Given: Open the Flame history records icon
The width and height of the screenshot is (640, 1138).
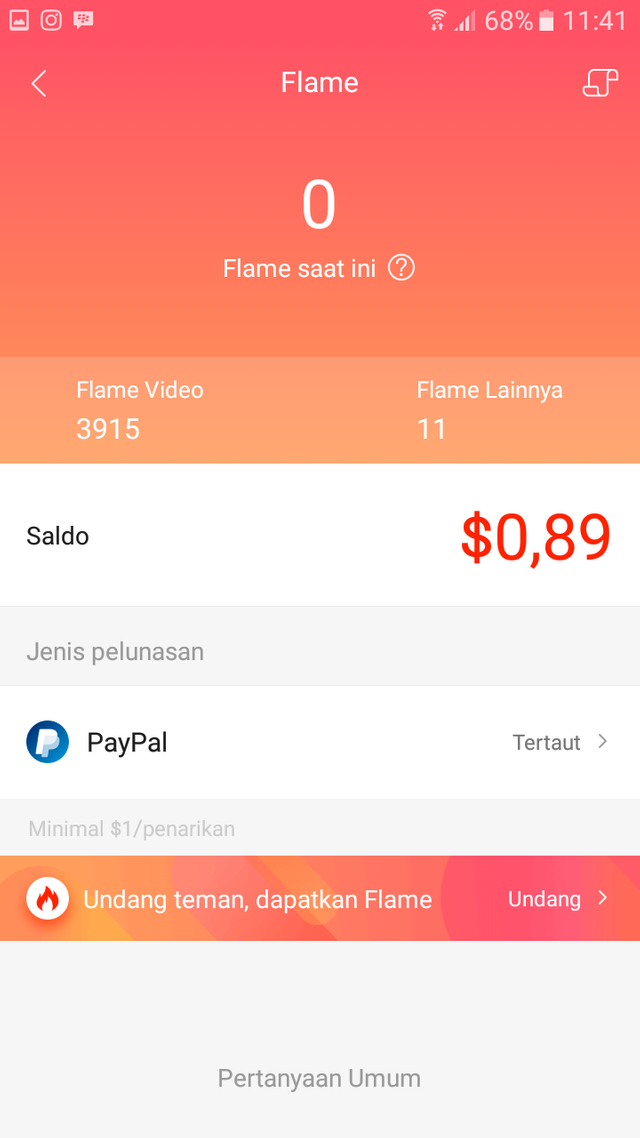Looking at the screenshot, I should click(600, 83).
